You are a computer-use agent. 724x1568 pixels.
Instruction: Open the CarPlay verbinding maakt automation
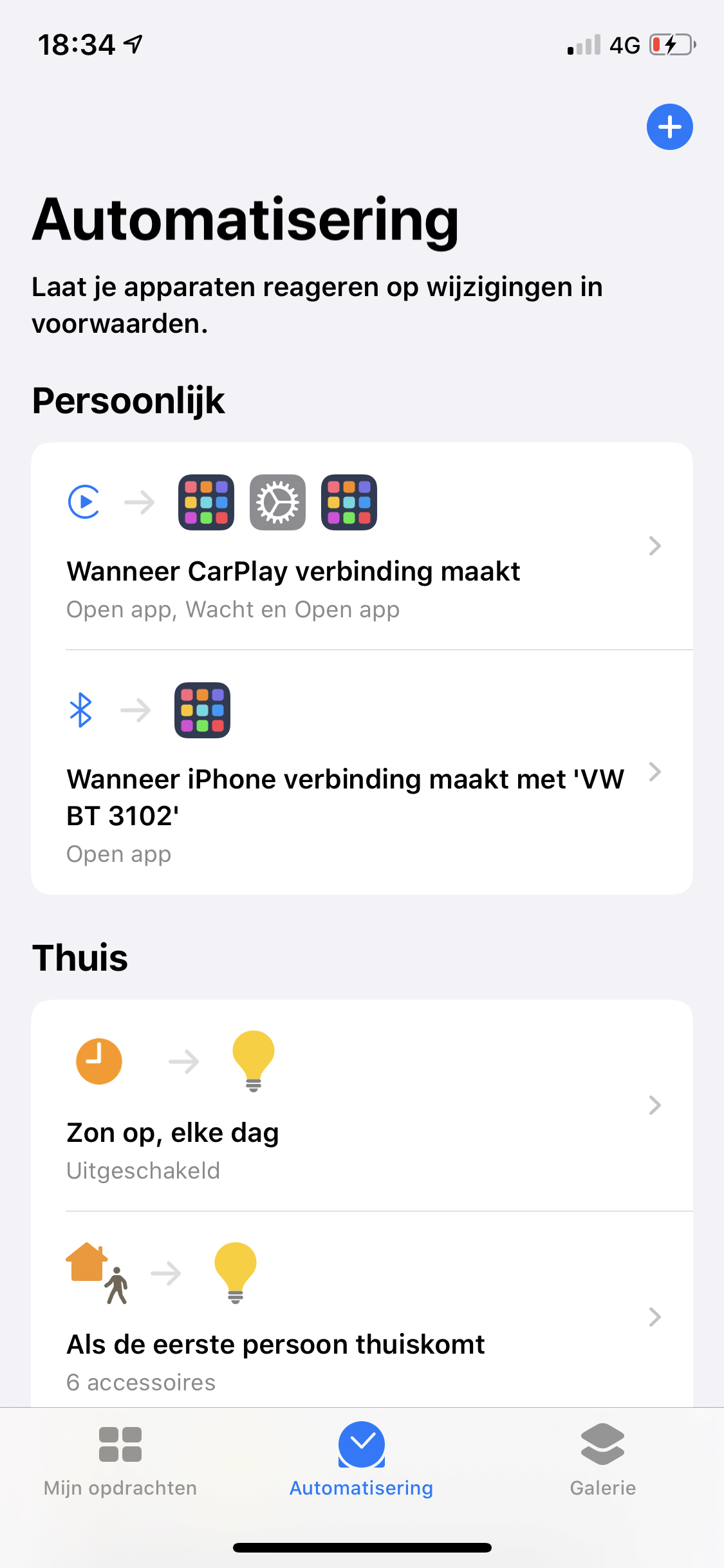tap(362, 546)
